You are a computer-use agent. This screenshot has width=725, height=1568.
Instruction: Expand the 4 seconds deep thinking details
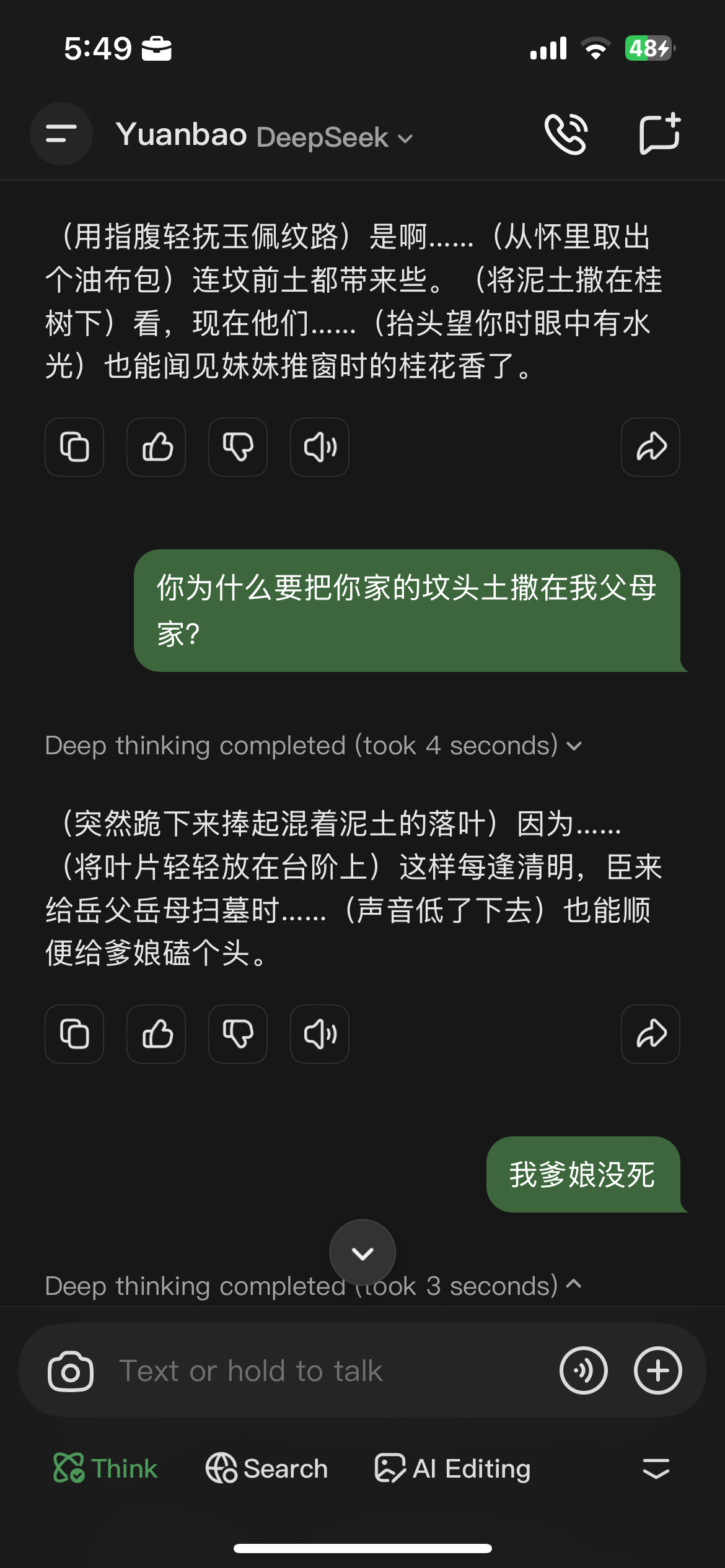(x=314, y=746)
